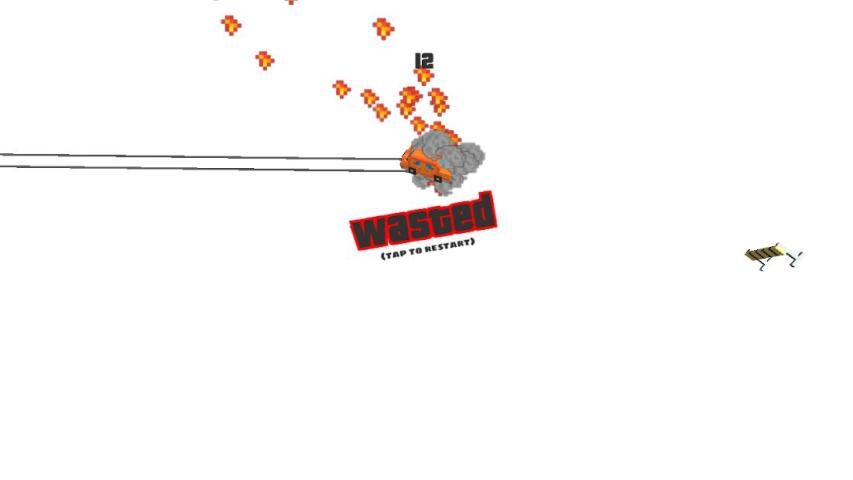Tap to restart after being wasted
Screen dimensions: 853x480
(x=427, y=246)
